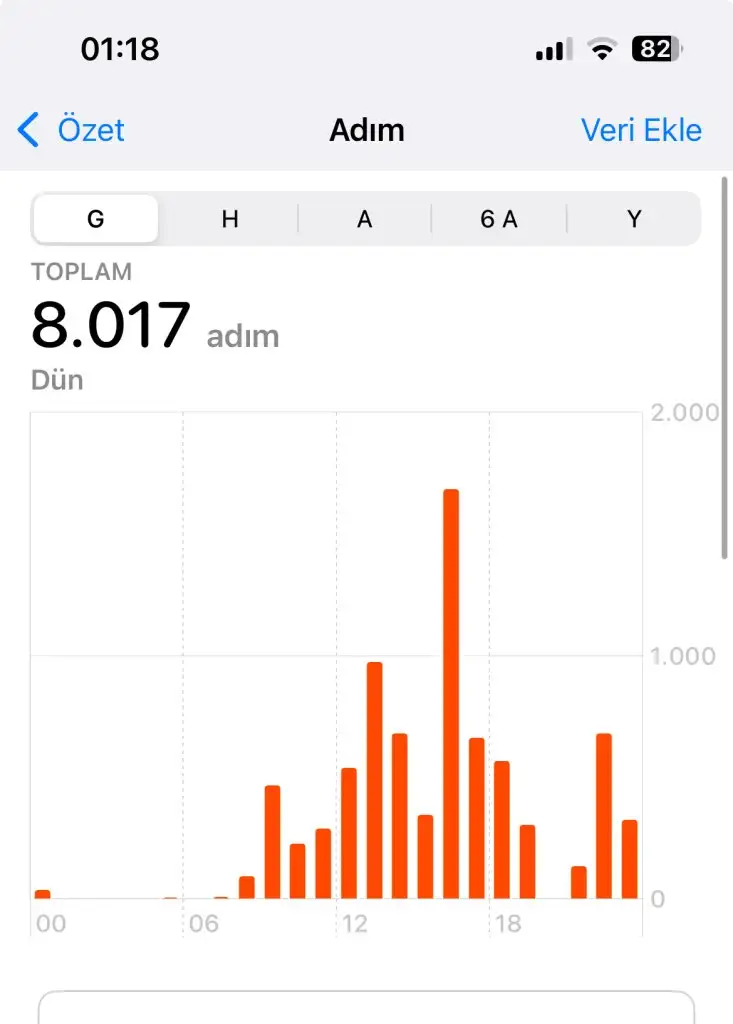Go back to Özet
Screen dimensions: 733x1024
72,130
